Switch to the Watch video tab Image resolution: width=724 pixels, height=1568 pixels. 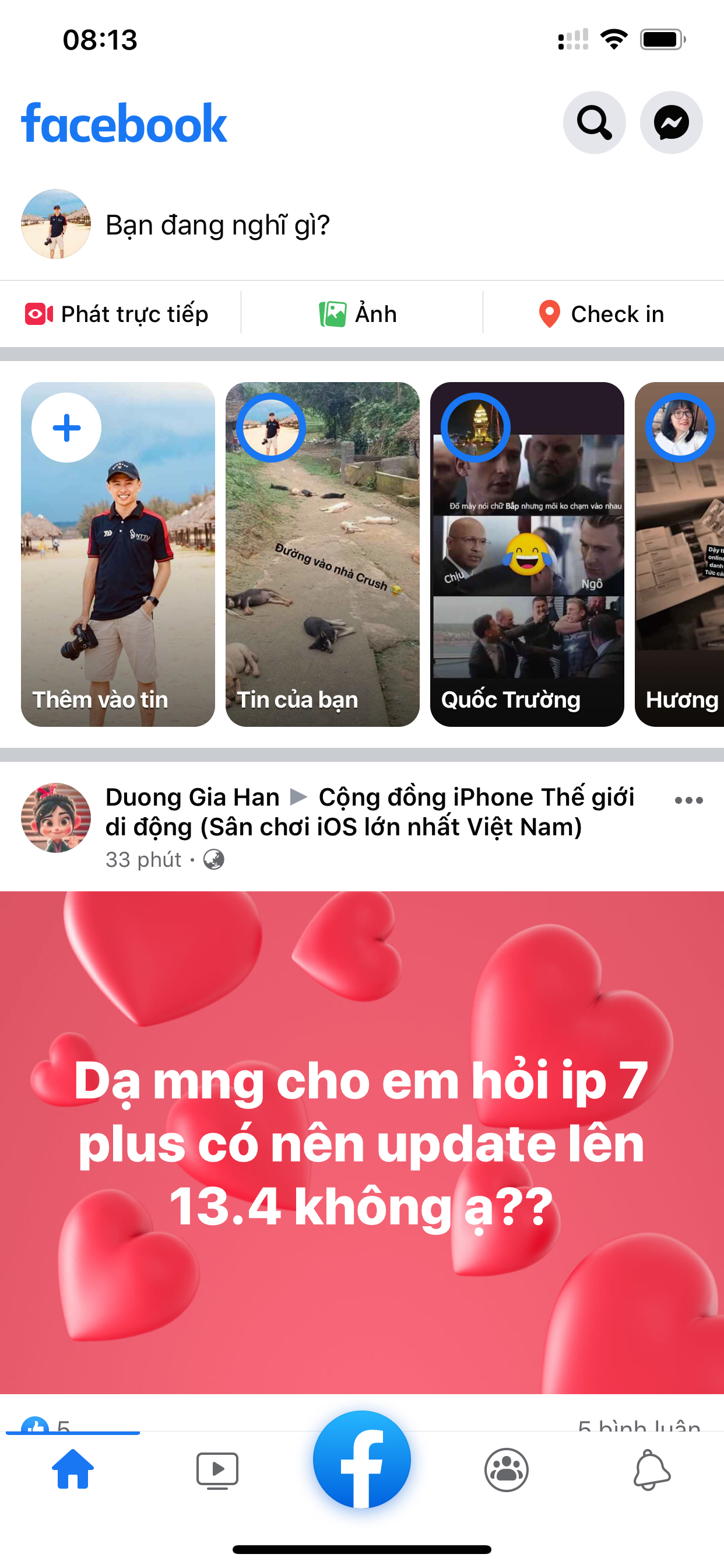pyautogui.click(x=217, y=1471)
